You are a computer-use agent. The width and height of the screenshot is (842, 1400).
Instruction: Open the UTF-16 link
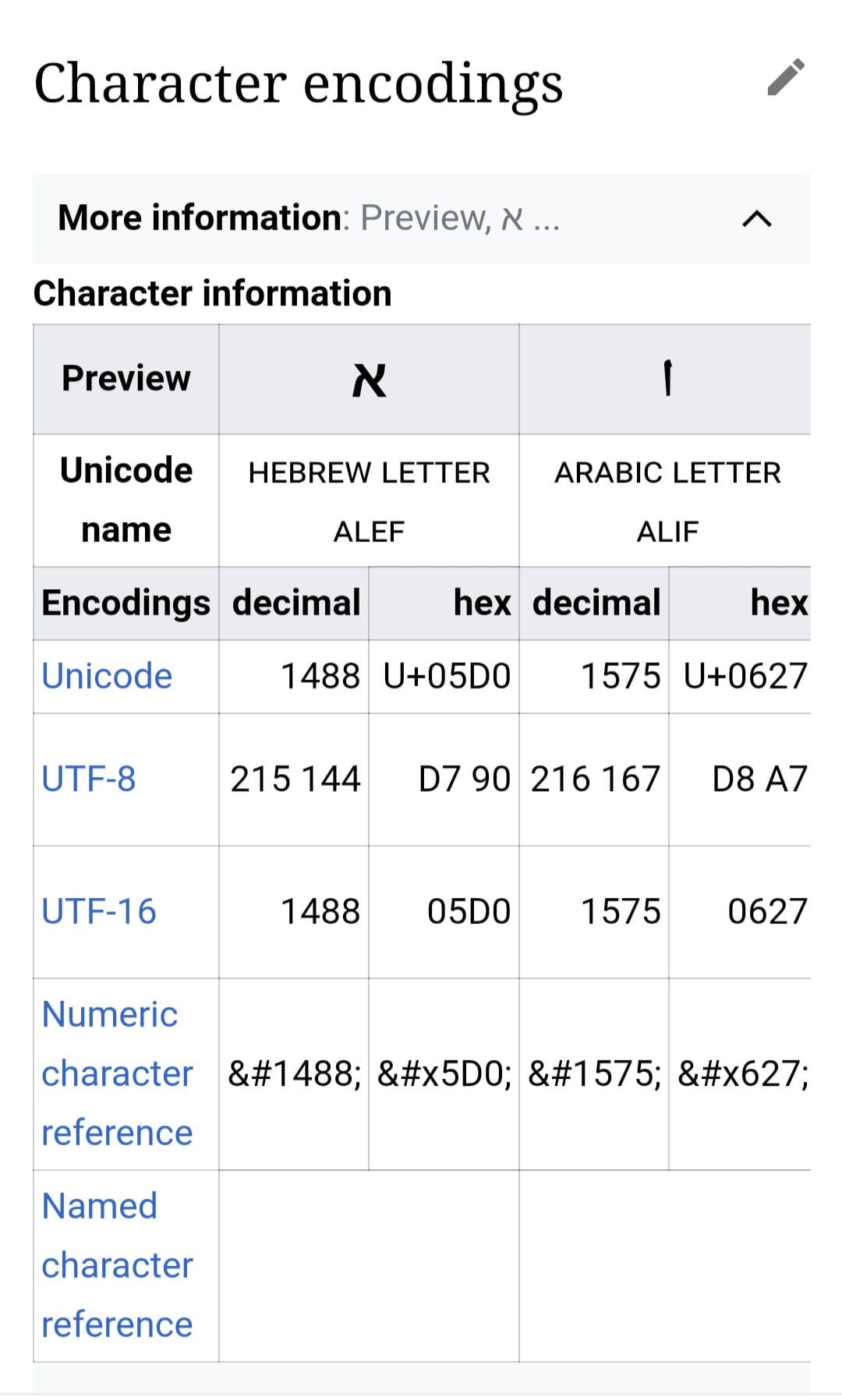point(99,911)
